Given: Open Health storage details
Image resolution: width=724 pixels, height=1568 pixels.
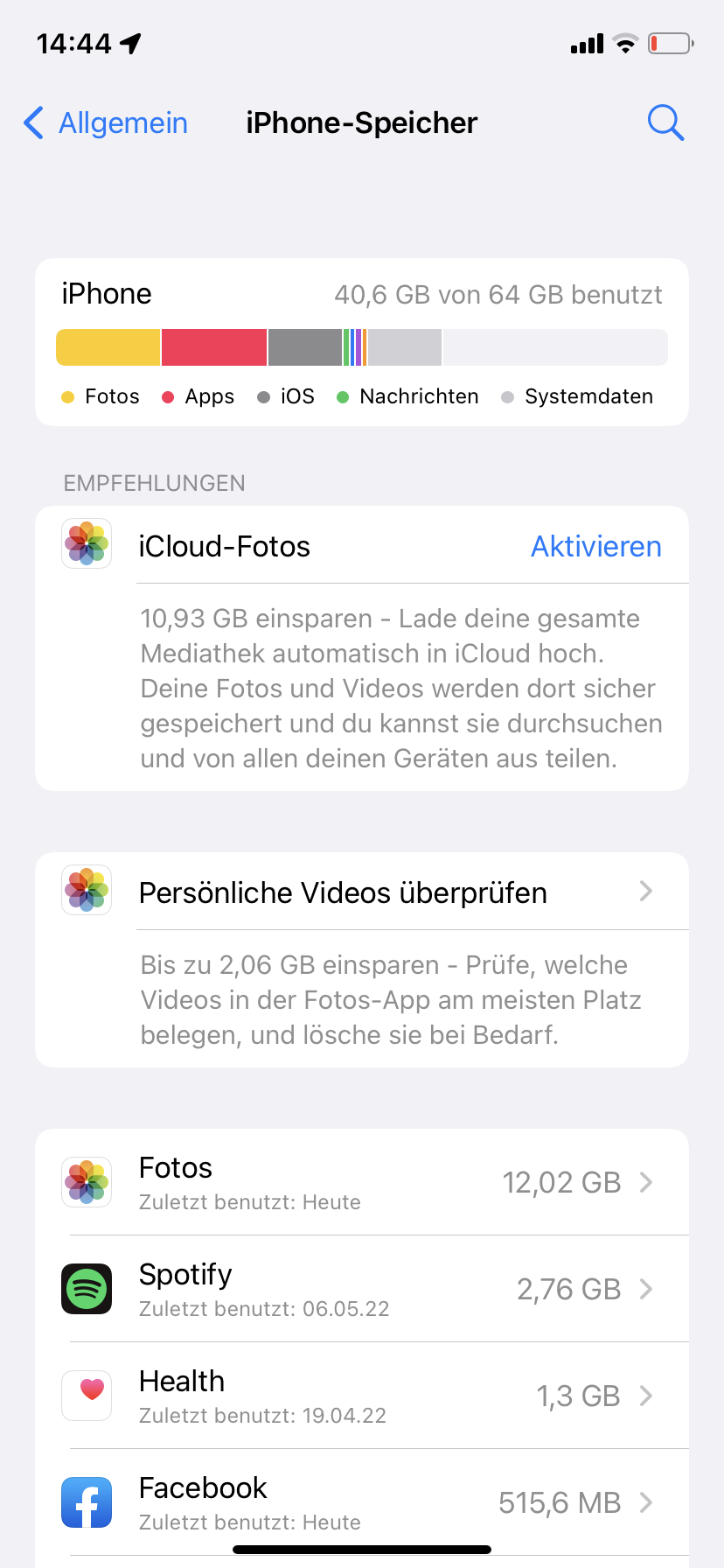Looking at the screenshot, I should click(x=362, y=1396).
